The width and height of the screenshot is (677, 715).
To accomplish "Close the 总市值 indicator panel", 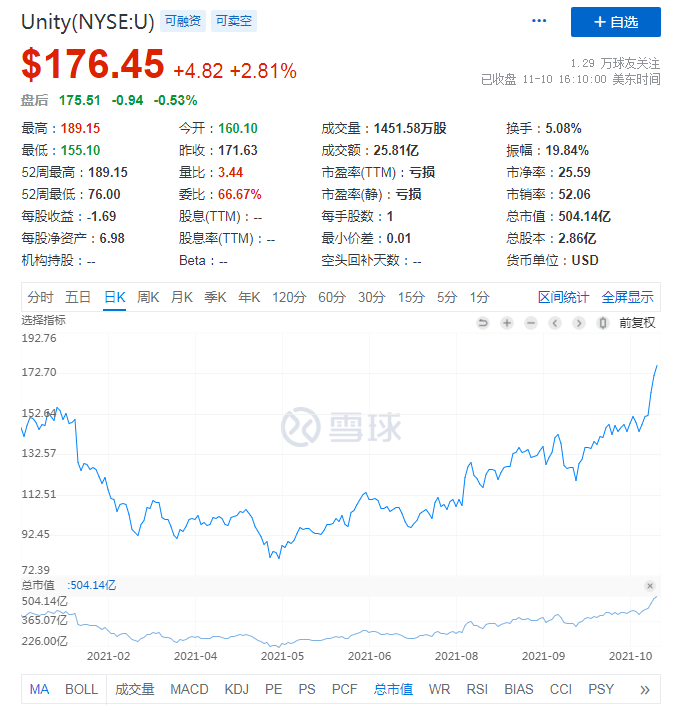I will pos(650,586).
